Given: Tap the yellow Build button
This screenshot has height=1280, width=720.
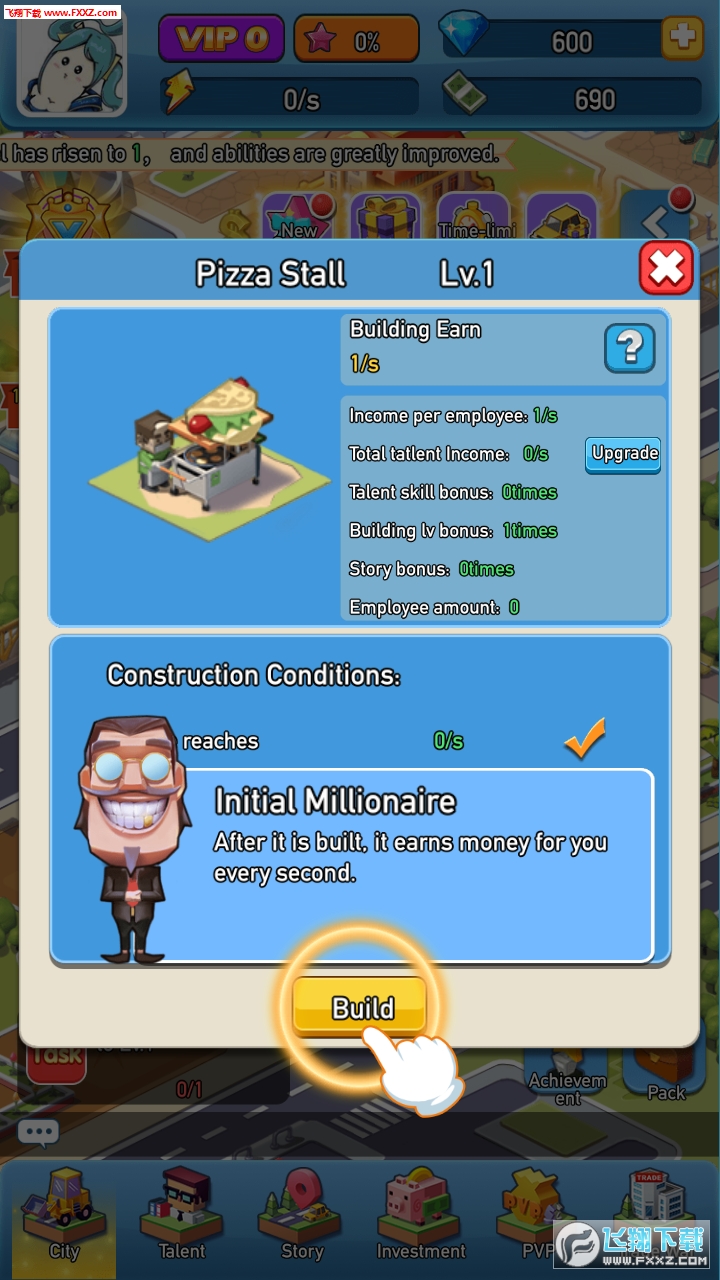Looking at the screenshot, I should [x=360, y=1006].
